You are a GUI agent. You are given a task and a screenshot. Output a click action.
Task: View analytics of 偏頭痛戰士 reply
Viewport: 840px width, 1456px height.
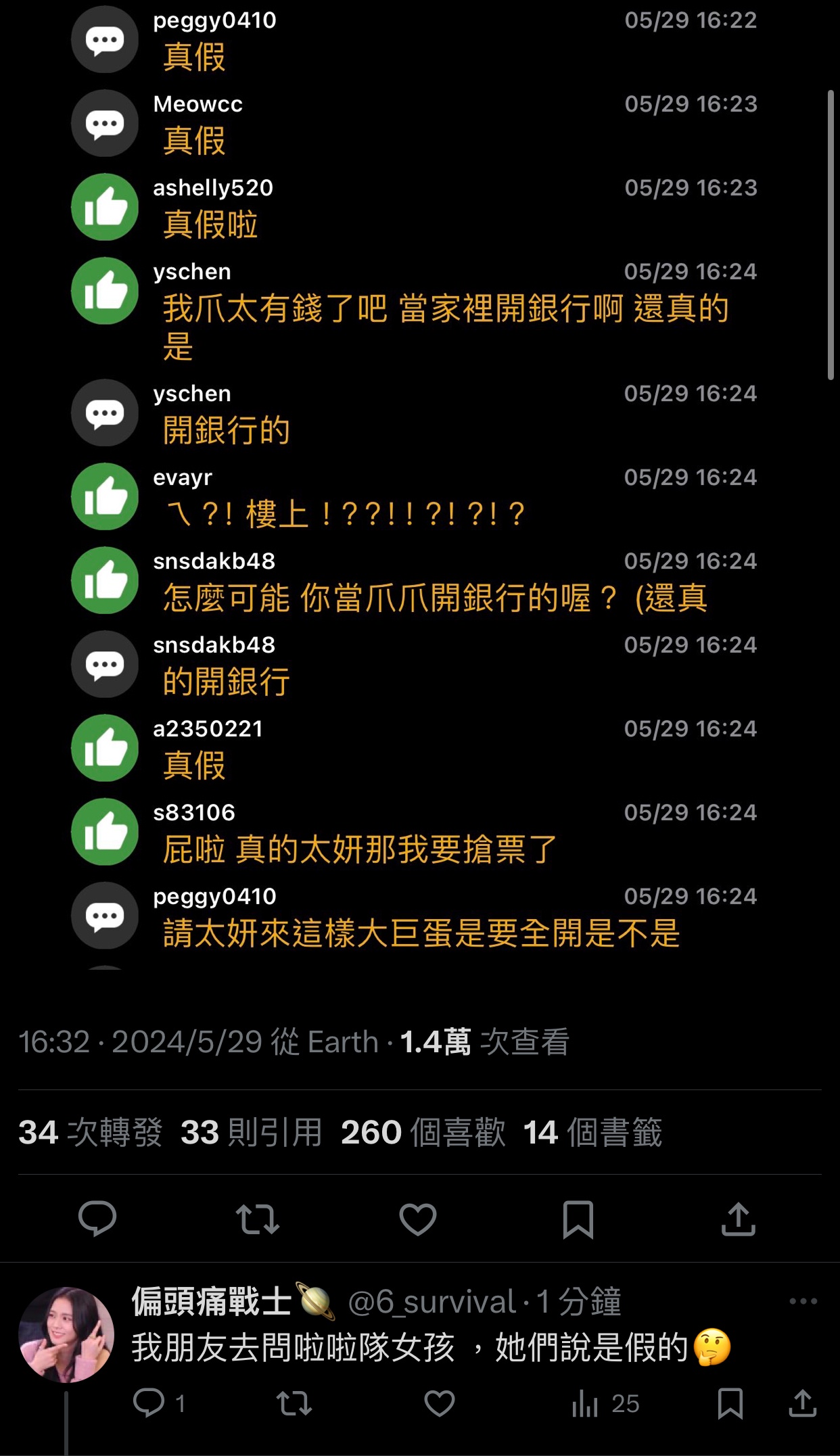(604, 1403)
